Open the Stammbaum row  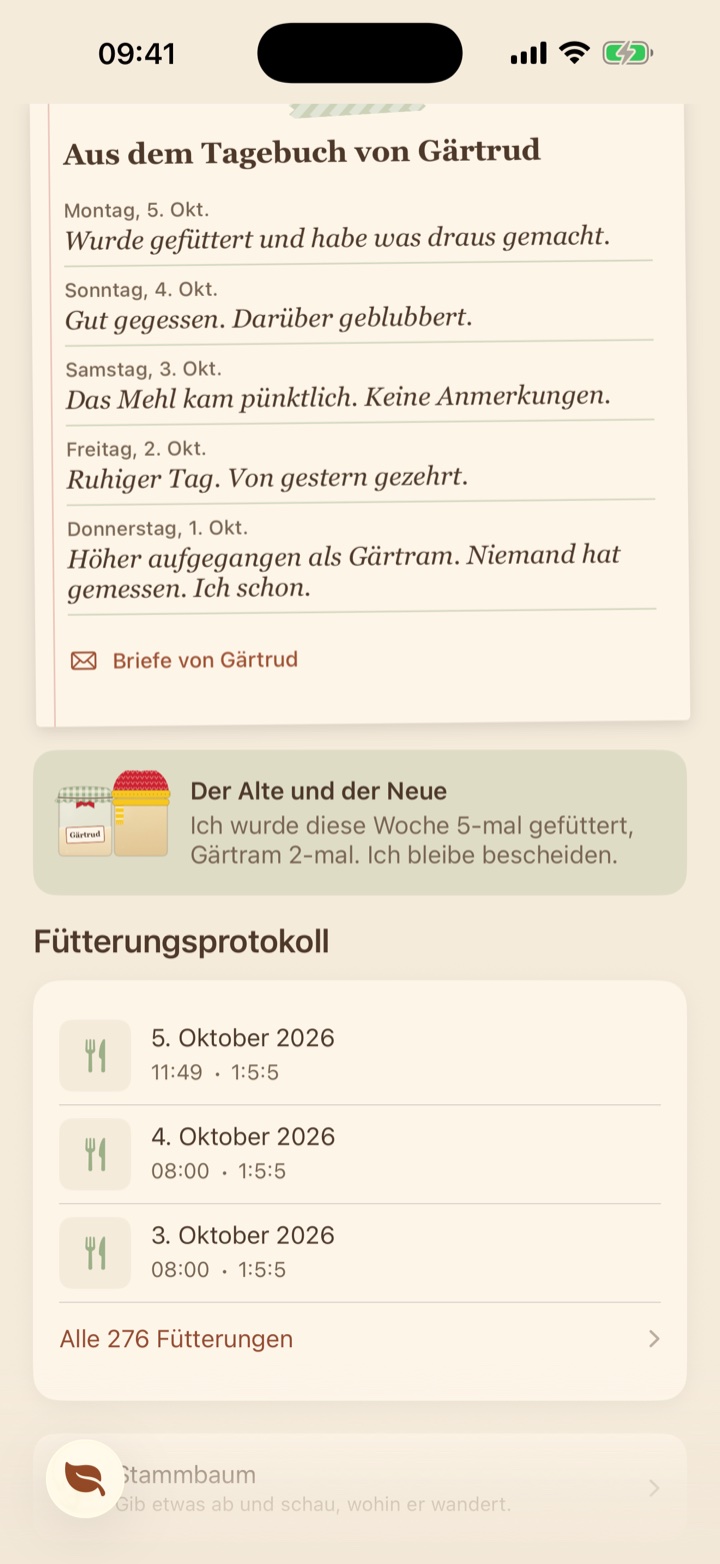pyautogui.click(x=360, y=1488)
